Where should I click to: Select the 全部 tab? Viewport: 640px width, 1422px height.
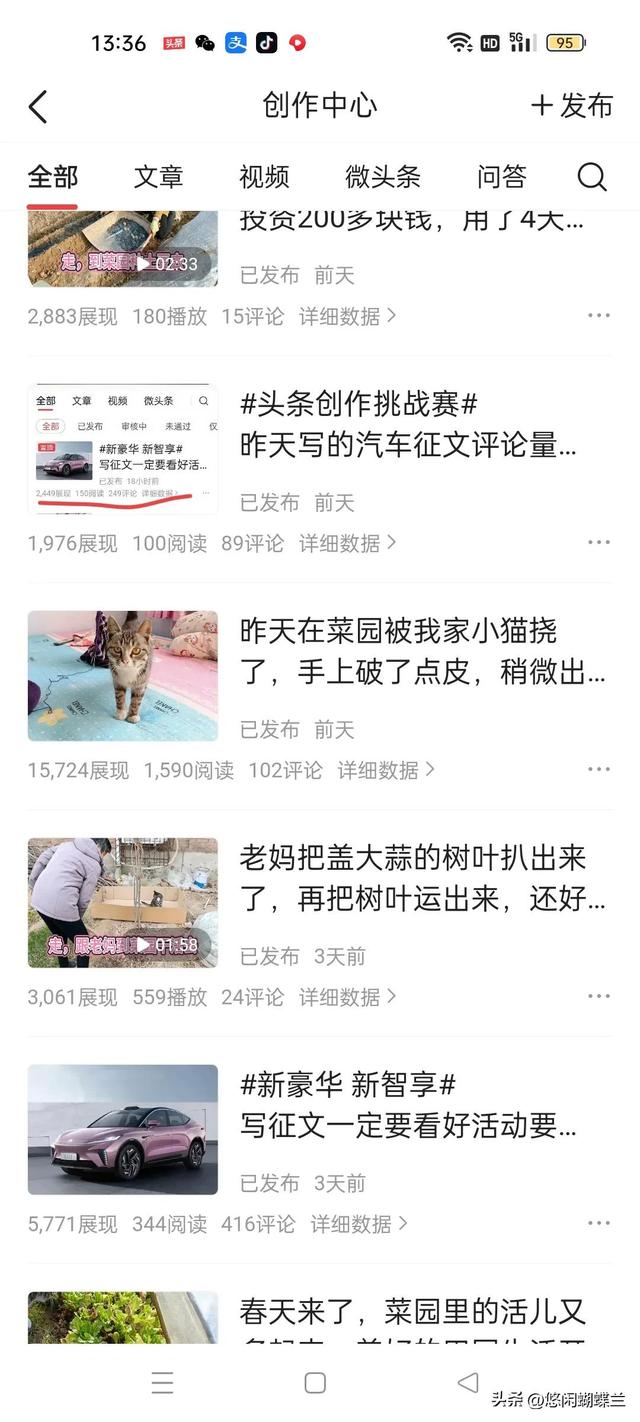tap(52, 177)
